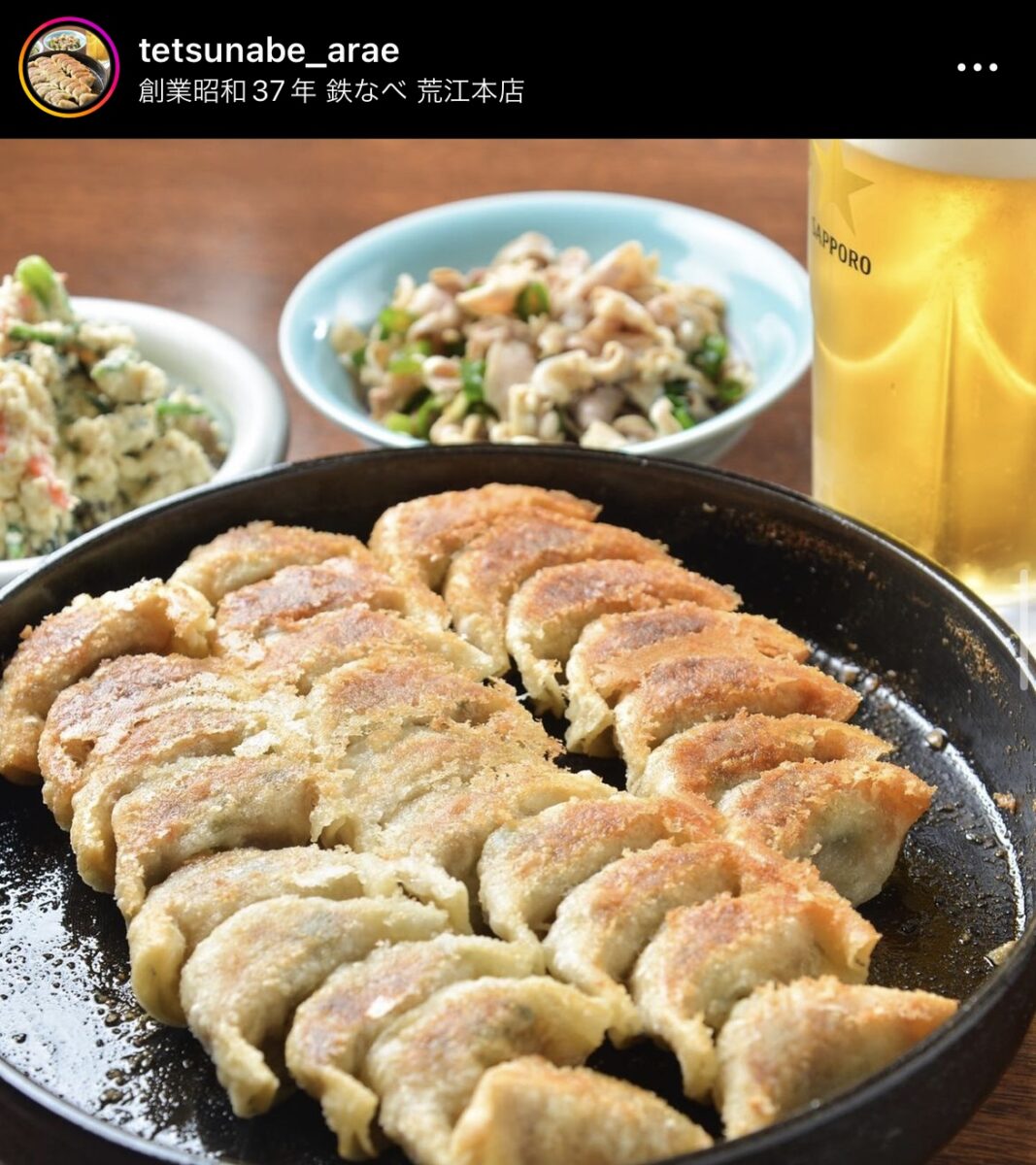1036x1165 pixels.
Task: Open the tetsunabe_arae profile via username
Action: [269, 50]
